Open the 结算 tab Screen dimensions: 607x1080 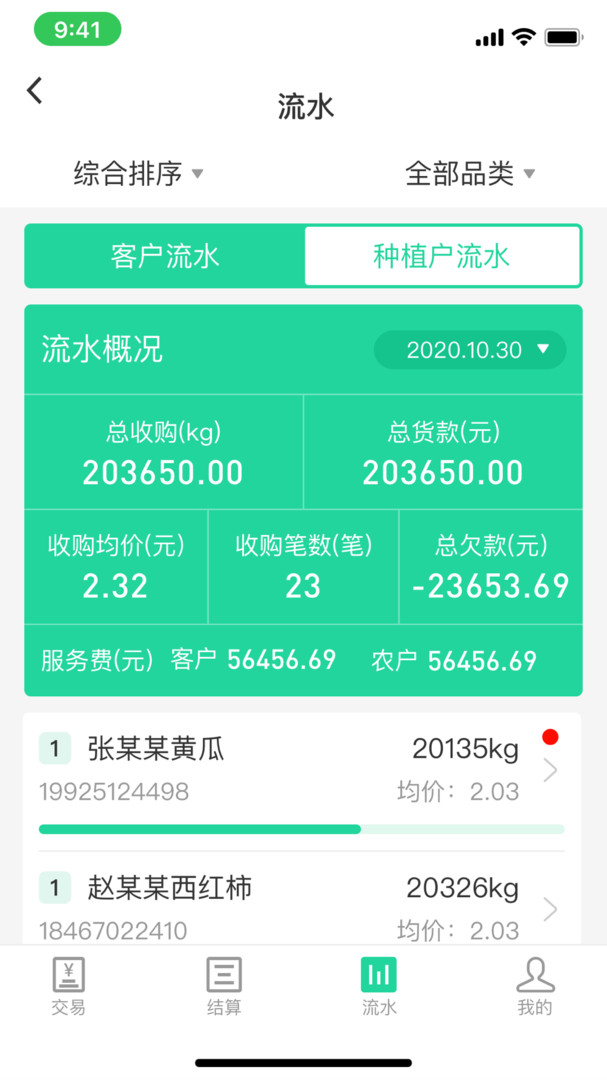[224, 986]
